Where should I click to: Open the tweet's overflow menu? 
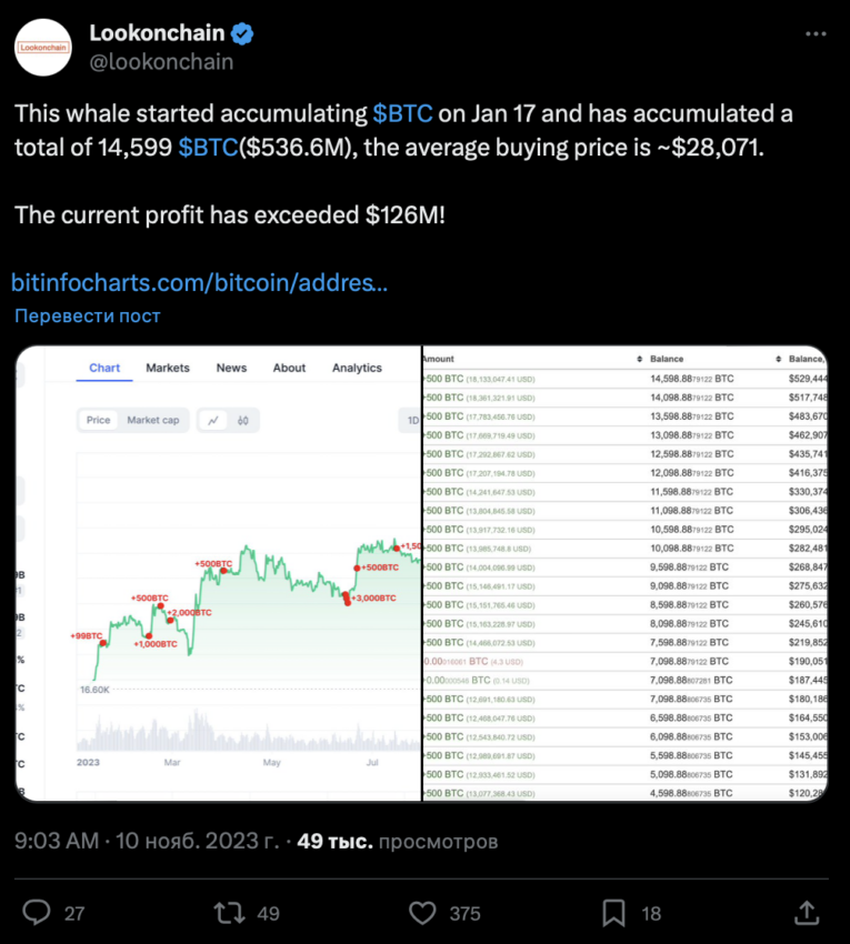click(x=816, y=34)
